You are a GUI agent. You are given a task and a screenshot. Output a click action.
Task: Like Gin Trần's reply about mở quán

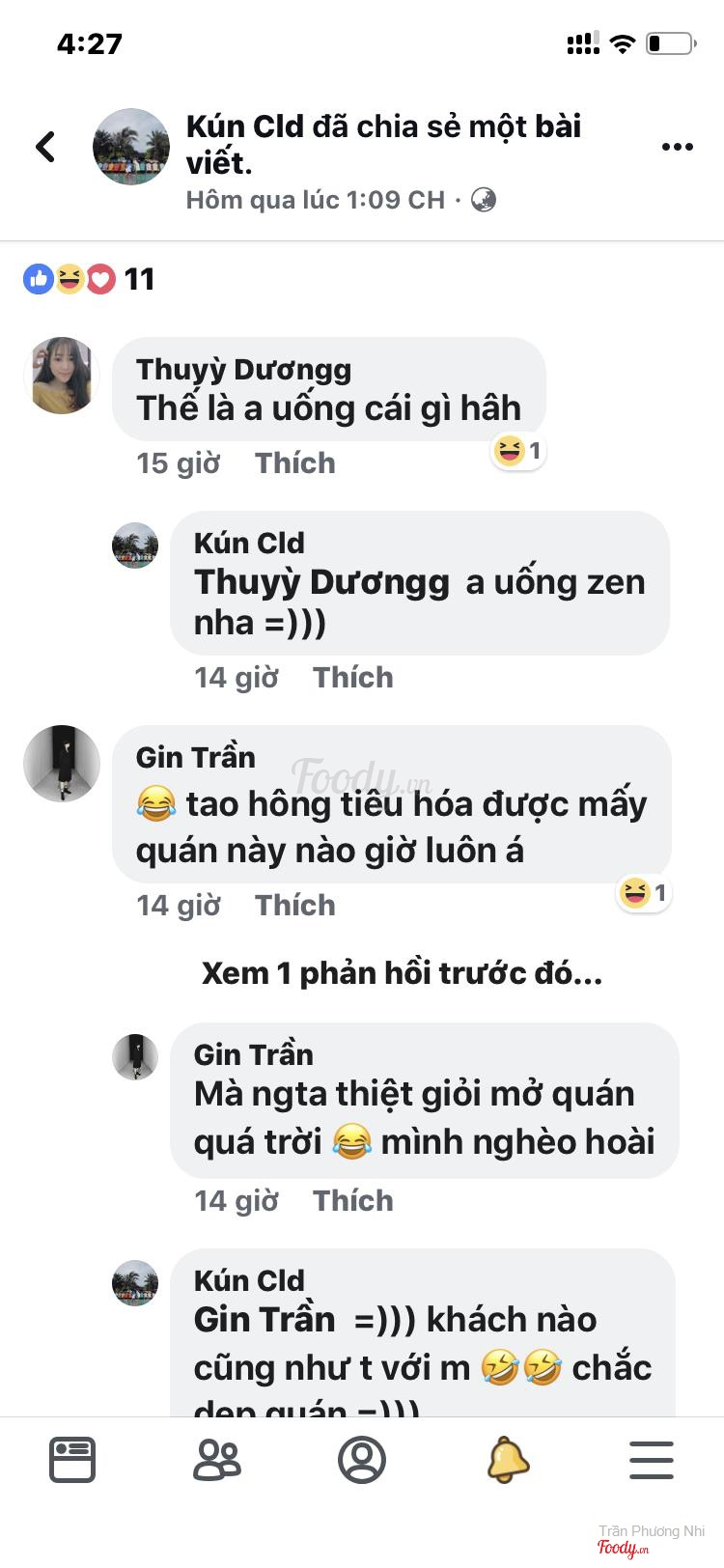352,1201
